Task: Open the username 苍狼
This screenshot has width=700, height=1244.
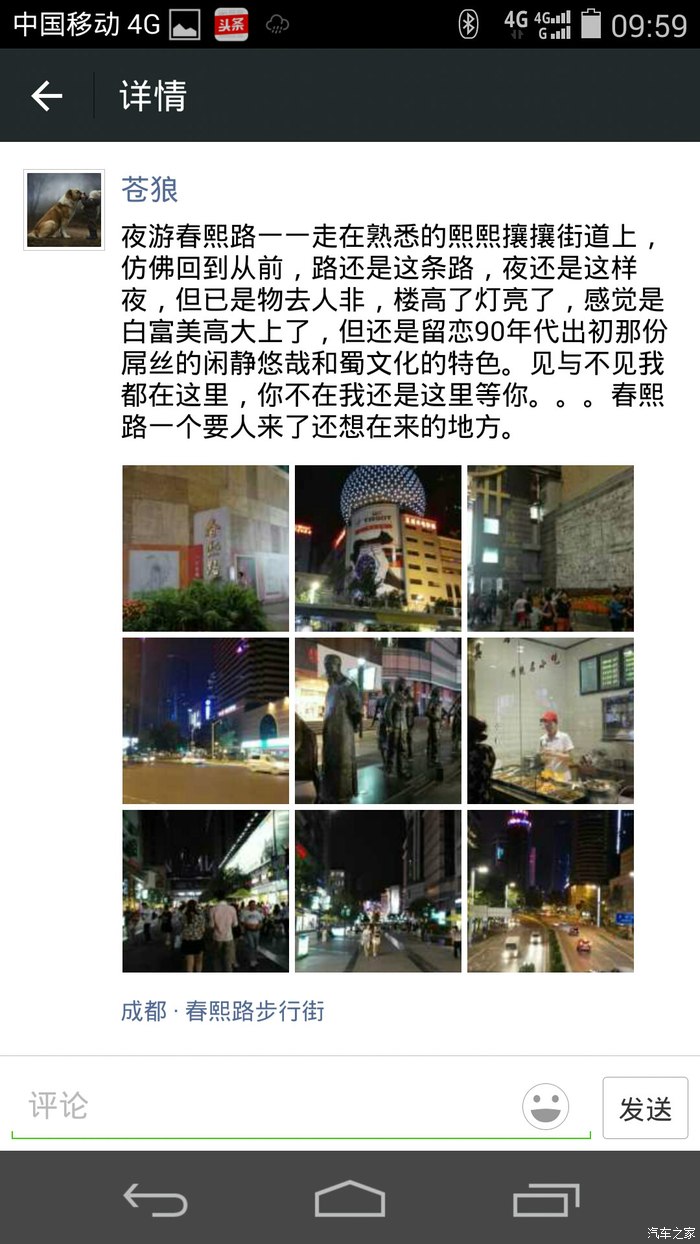Action: 150,188
